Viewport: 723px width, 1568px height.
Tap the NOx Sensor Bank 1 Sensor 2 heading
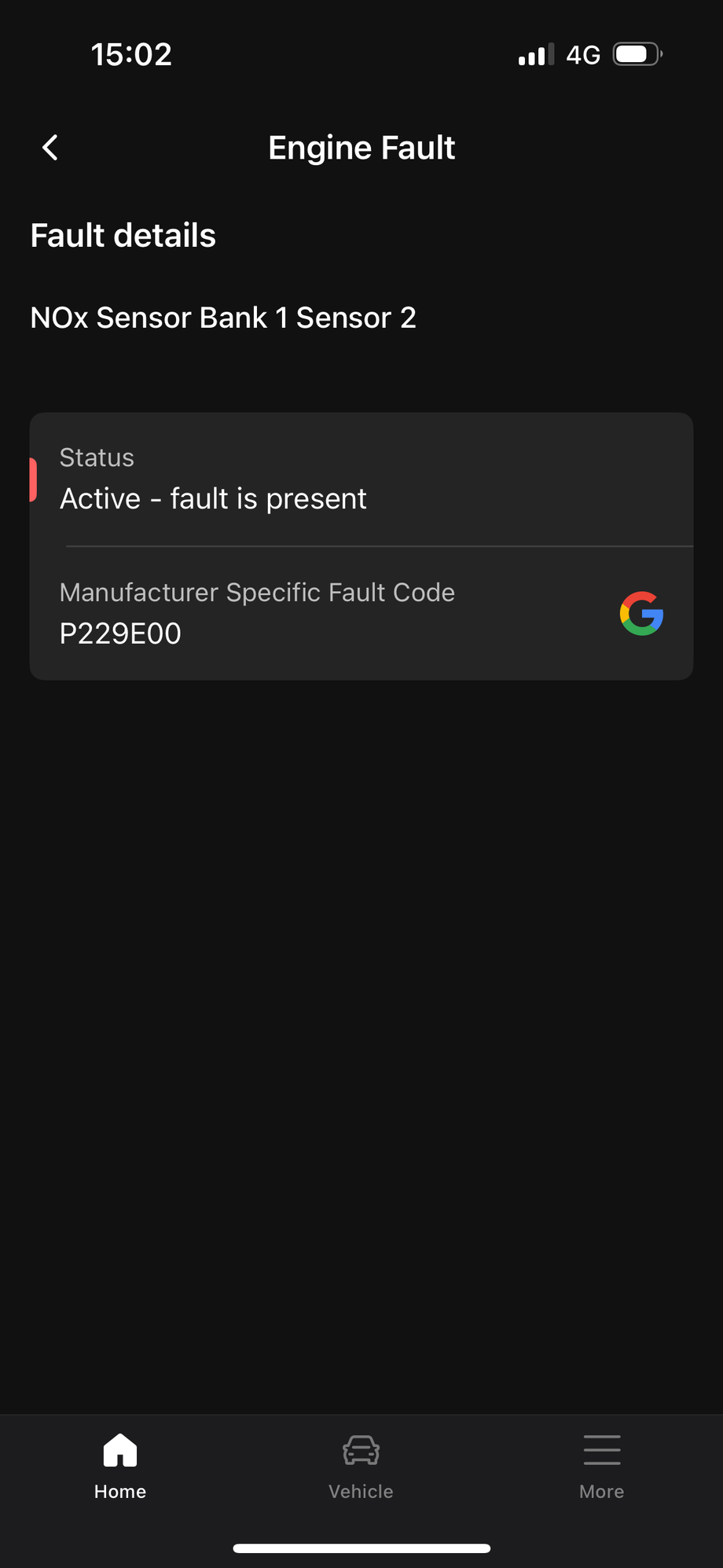pos(223,317)
